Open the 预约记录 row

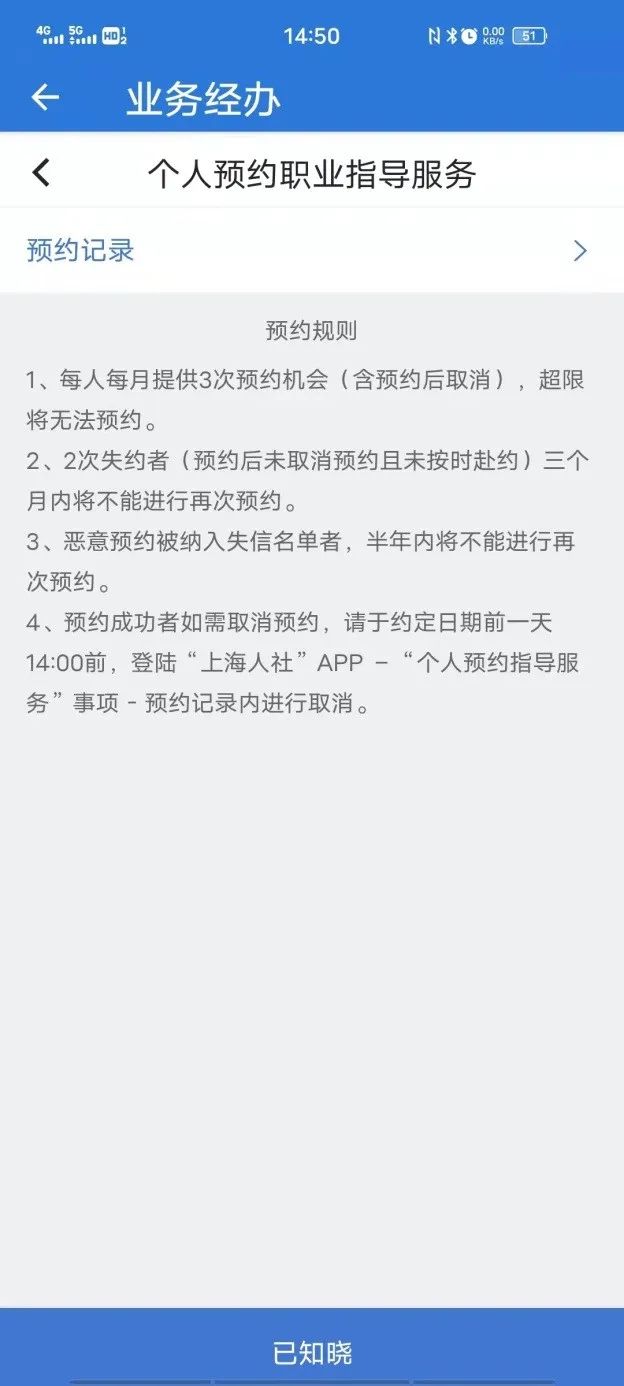tap(312, 250)
